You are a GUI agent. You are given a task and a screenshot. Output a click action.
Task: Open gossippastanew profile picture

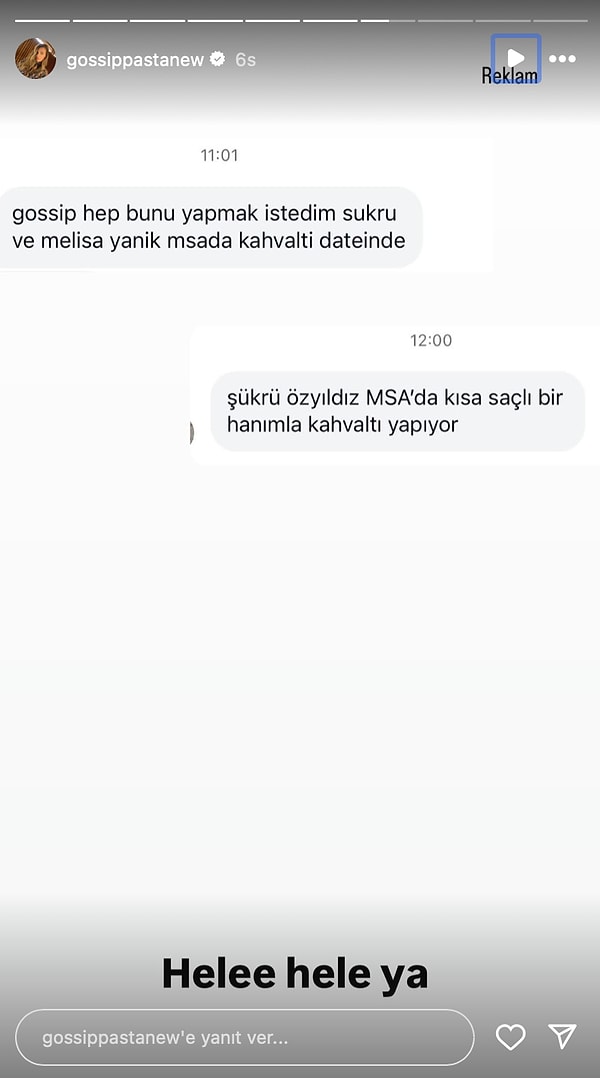[35, 59]
